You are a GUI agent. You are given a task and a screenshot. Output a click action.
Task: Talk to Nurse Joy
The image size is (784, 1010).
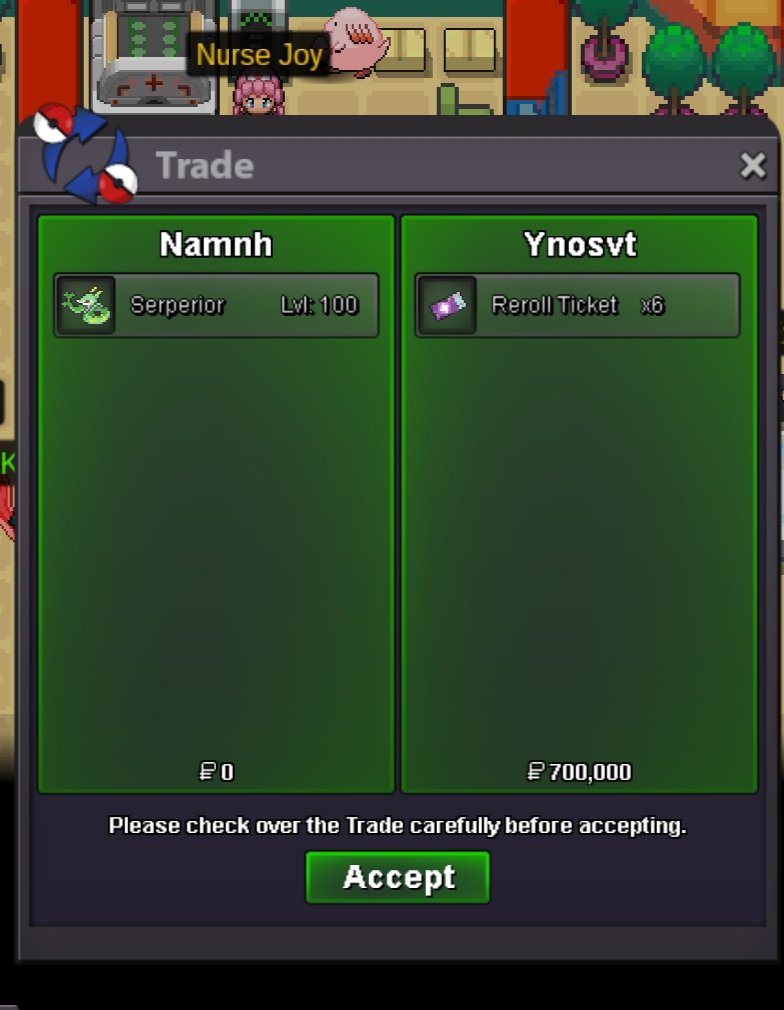259,95
